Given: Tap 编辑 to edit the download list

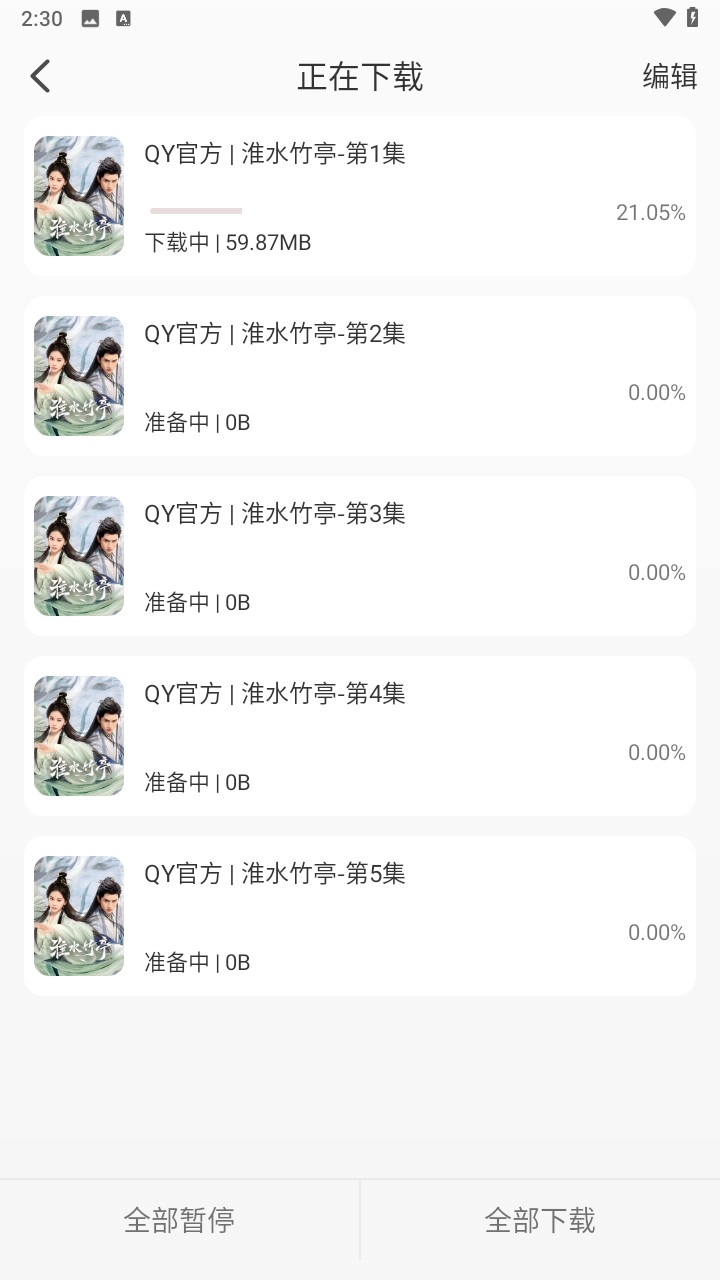Looking at the screenshot, I should click(669, 76).
